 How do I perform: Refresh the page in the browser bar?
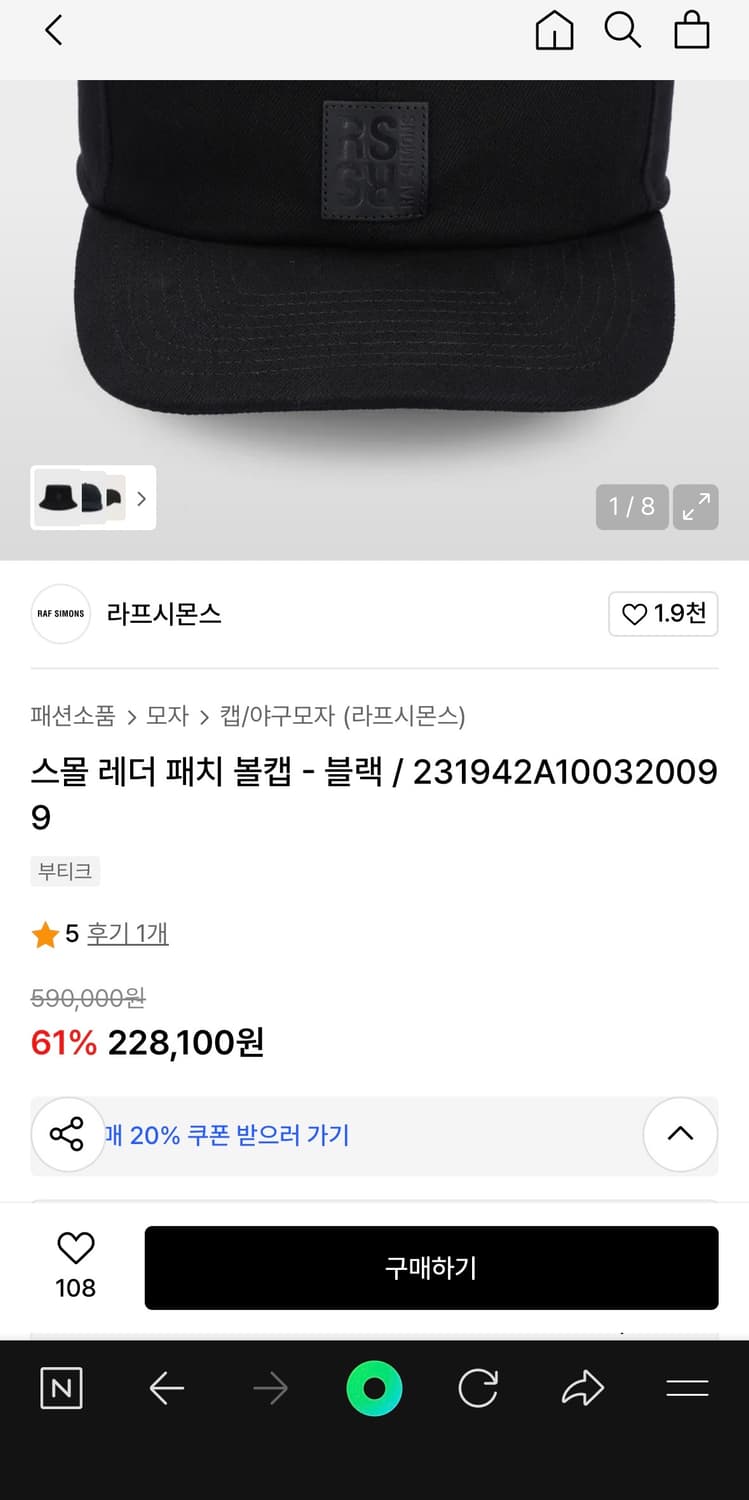(478, 1388)
